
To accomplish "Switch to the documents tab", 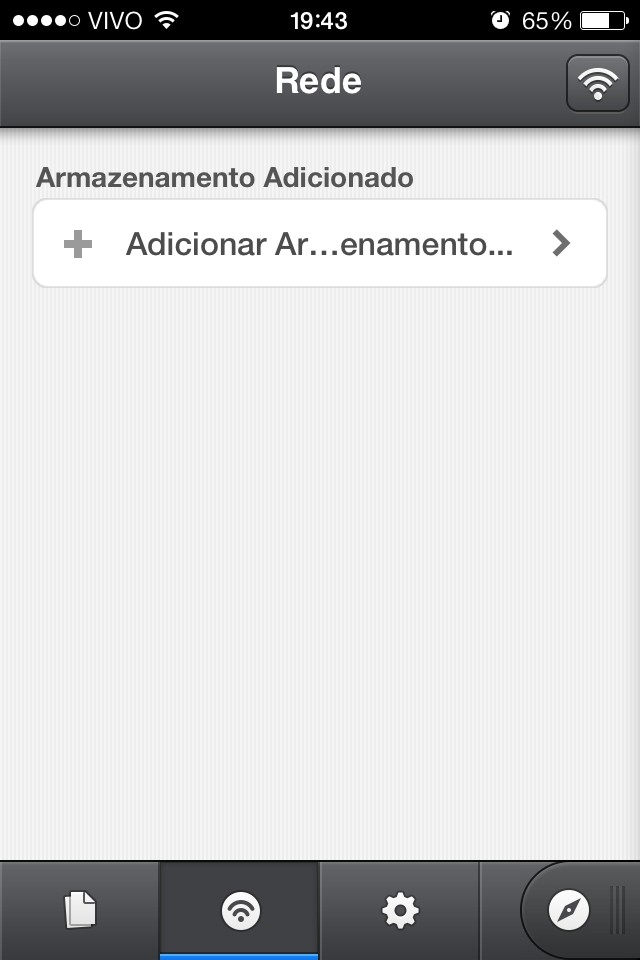I will pyautogui.click(x=80, y=910).
